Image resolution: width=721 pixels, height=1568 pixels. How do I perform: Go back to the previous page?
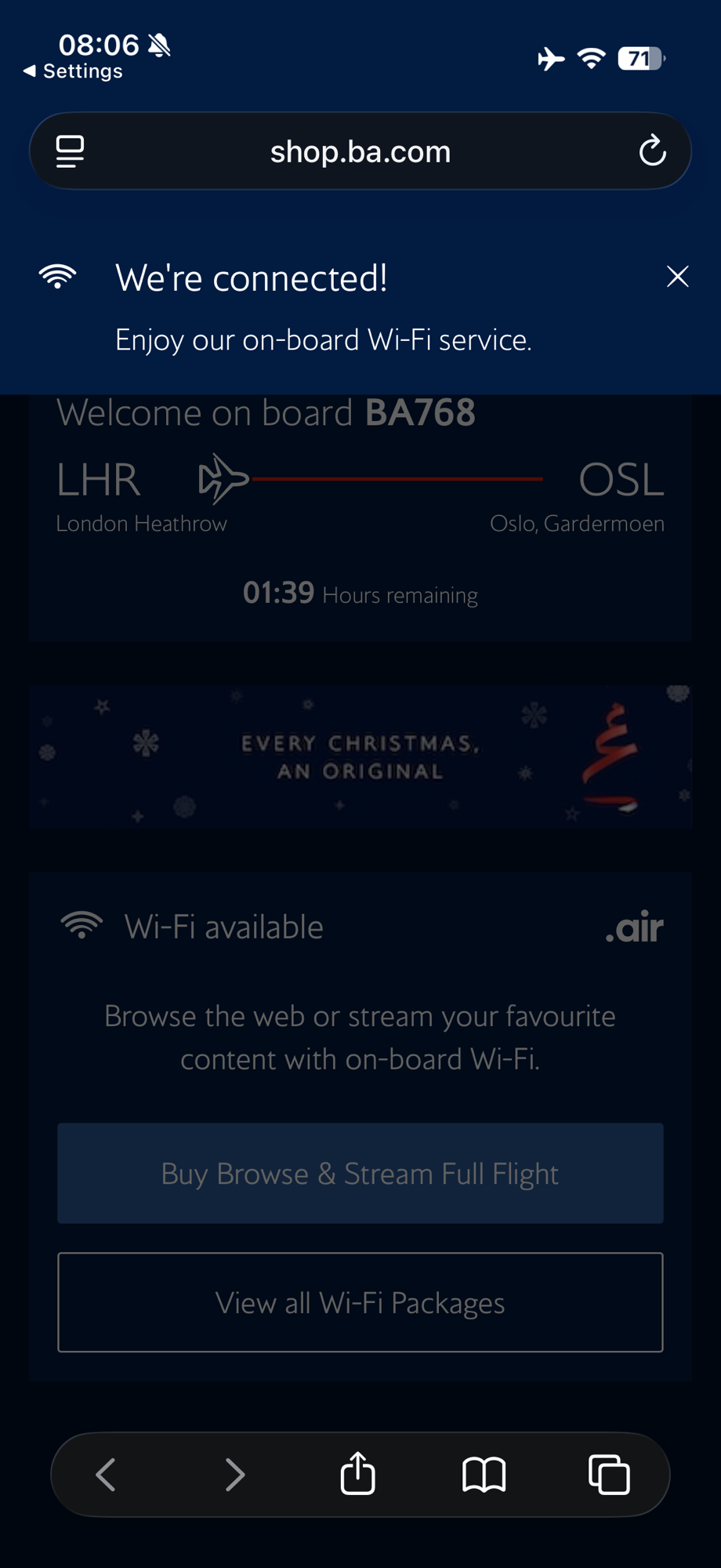point(106,1475)
